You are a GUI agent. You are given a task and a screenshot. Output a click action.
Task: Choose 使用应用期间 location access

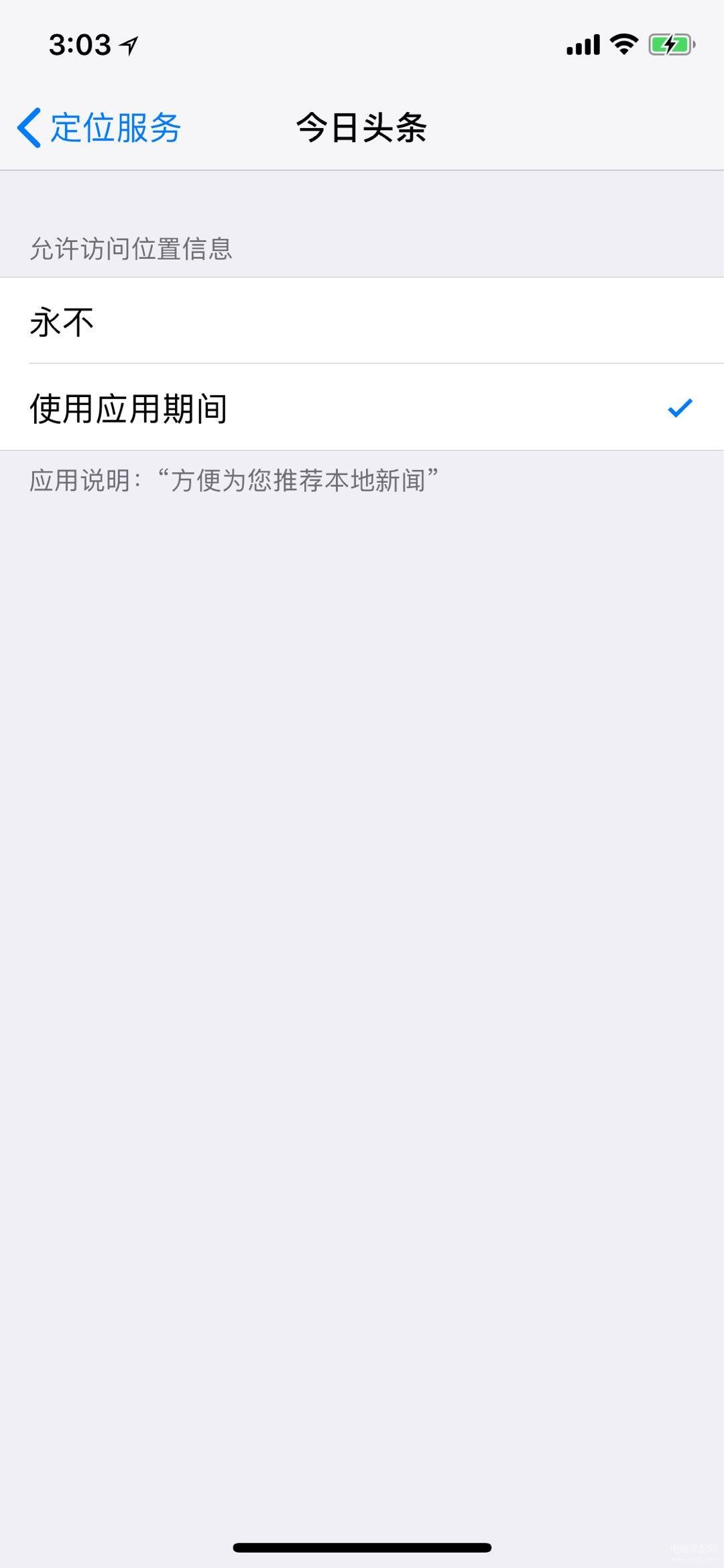[x=362, y=408]
